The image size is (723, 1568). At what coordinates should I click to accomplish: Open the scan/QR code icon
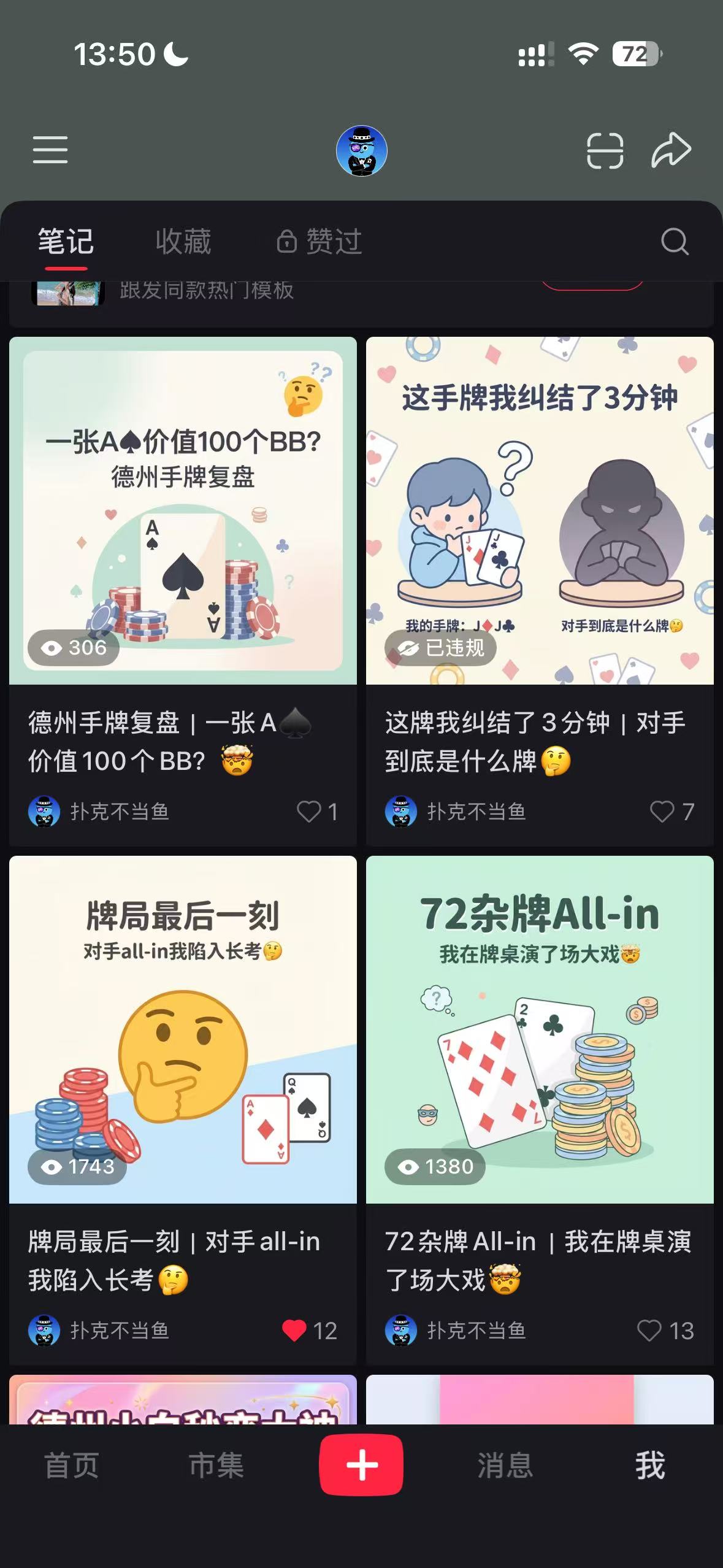click(604, 149)
